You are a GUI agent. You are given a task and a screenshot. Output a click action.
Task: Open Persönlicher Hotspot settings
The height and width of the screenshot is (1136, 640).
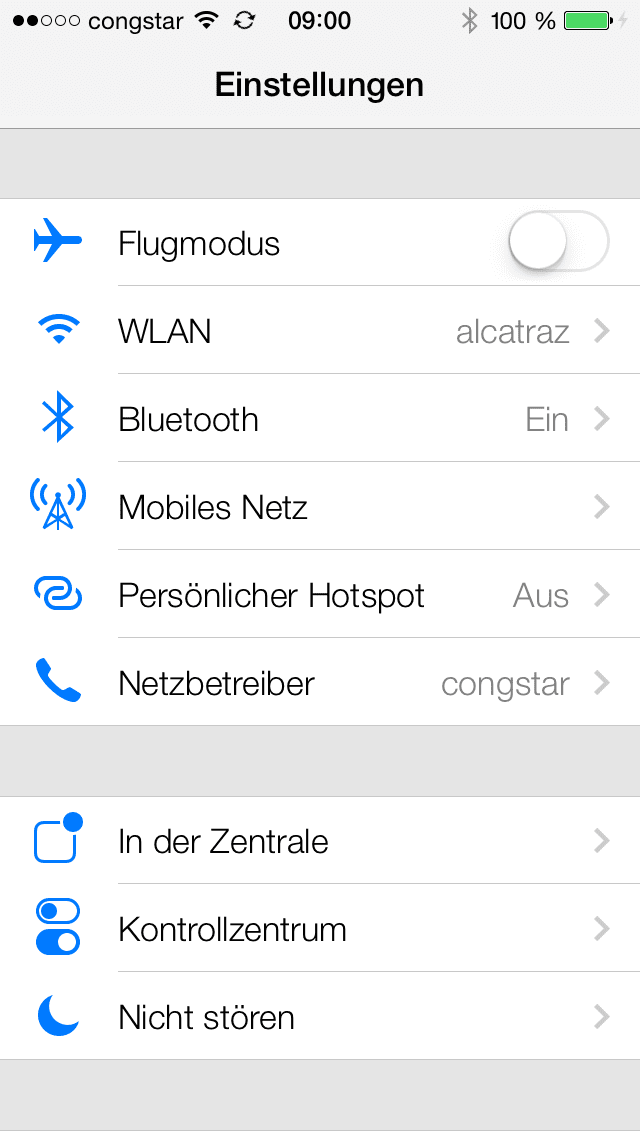point(320,595)
